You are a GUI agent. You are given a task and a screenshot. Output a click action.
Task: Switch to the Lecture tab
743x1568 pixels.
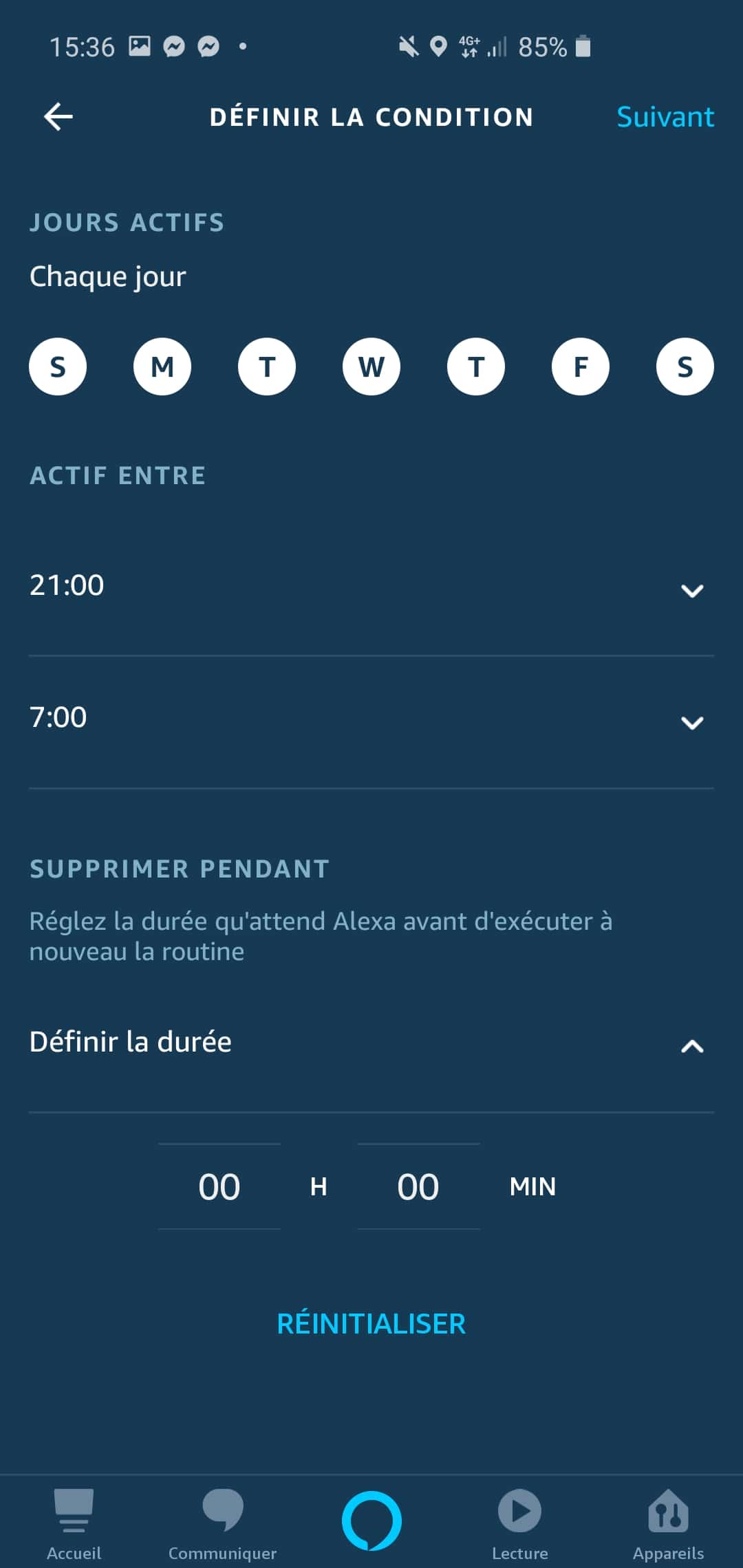pyautogui.click(x=520, y=1523)
